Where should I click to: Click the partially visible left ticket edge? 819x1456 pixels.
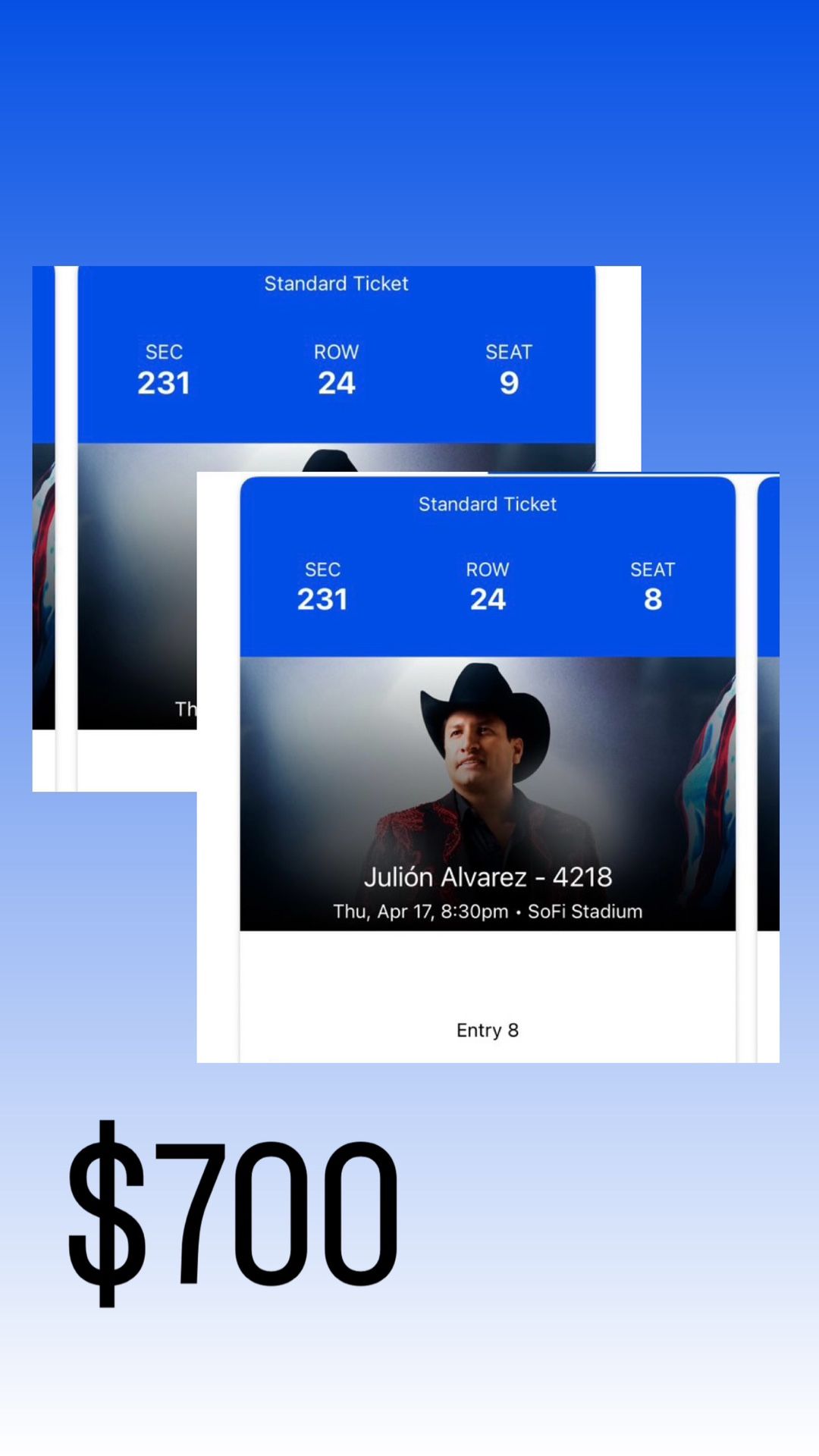[x=42, y=531]
